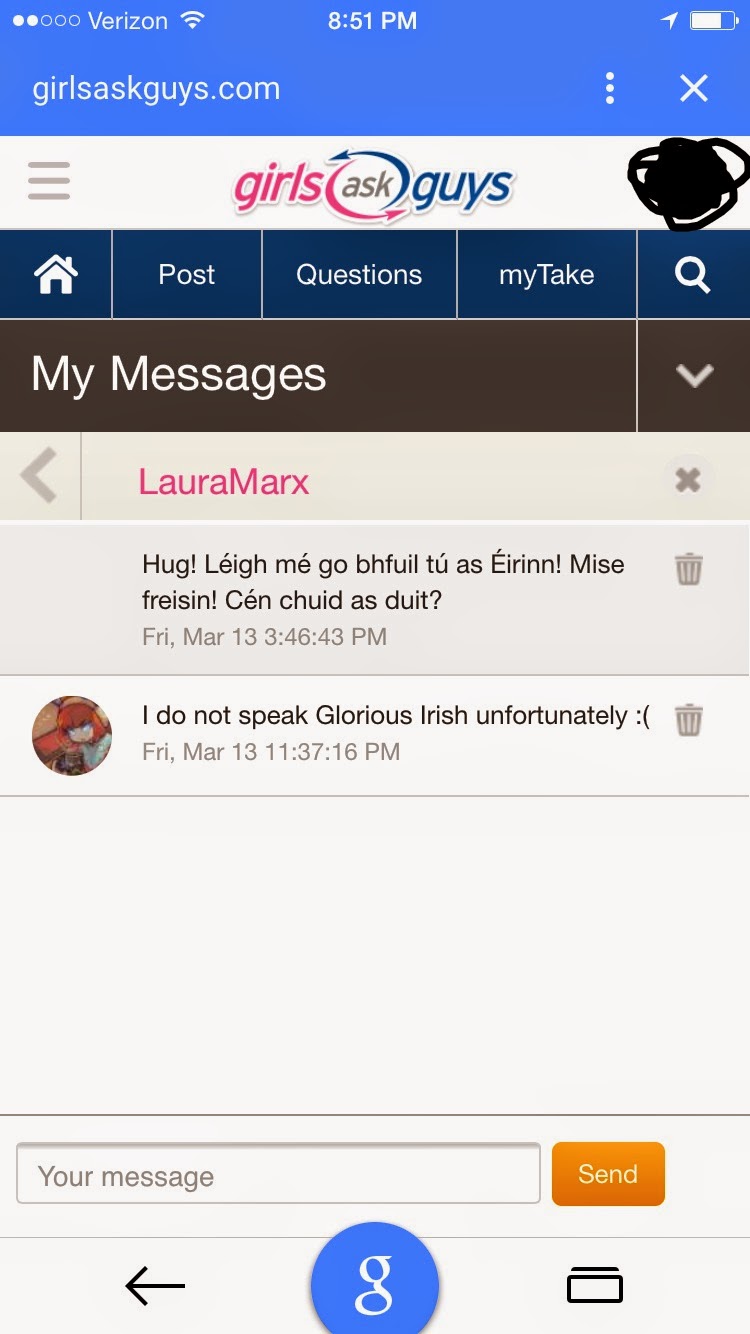Image resolution: width=750 pixels, height=1334 pixels.
Task: Delete the 'I do not speak Glorious Irish' message
Action: tap(688, 719)
